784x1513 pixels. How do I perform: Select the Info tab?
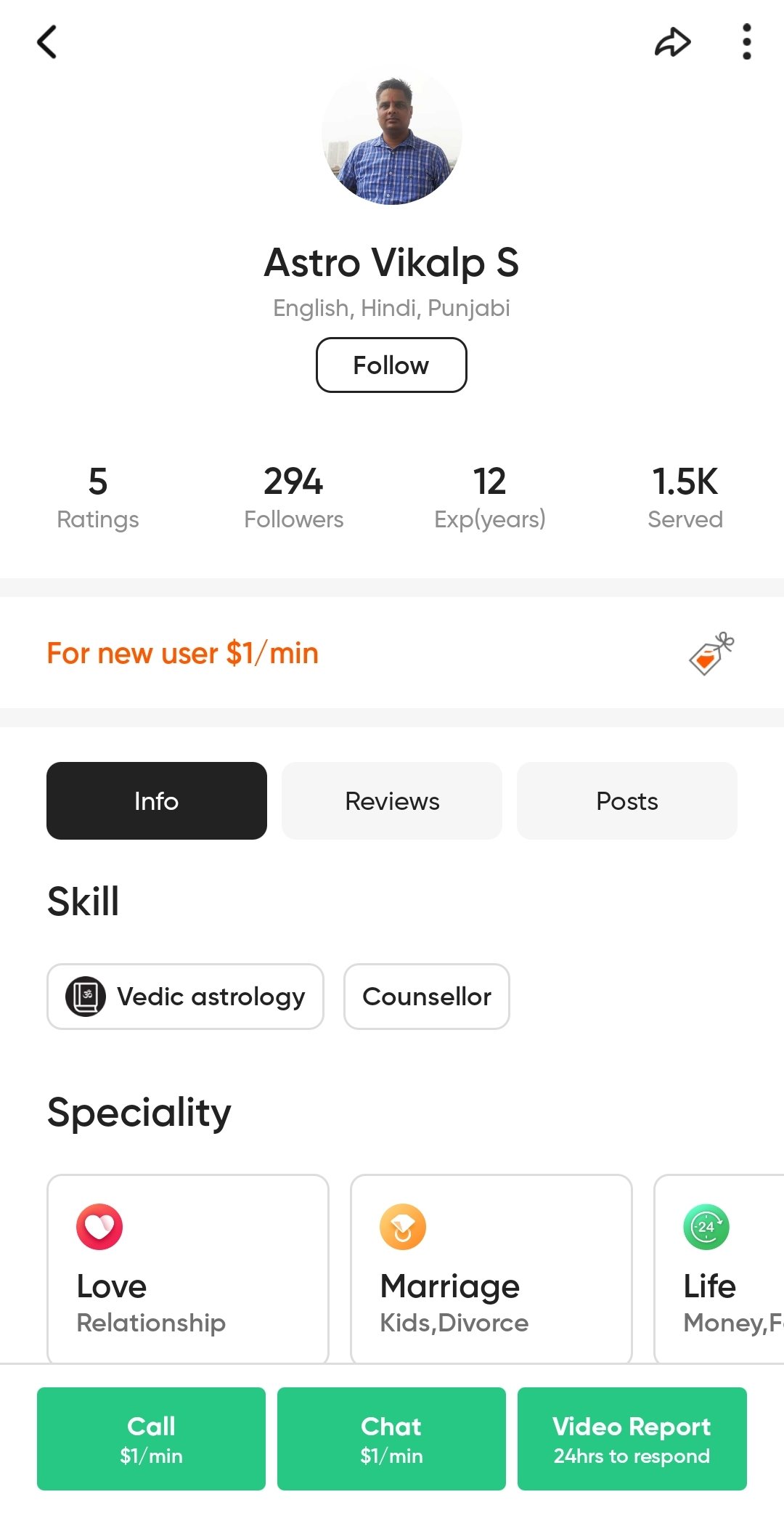click(157, 800)
